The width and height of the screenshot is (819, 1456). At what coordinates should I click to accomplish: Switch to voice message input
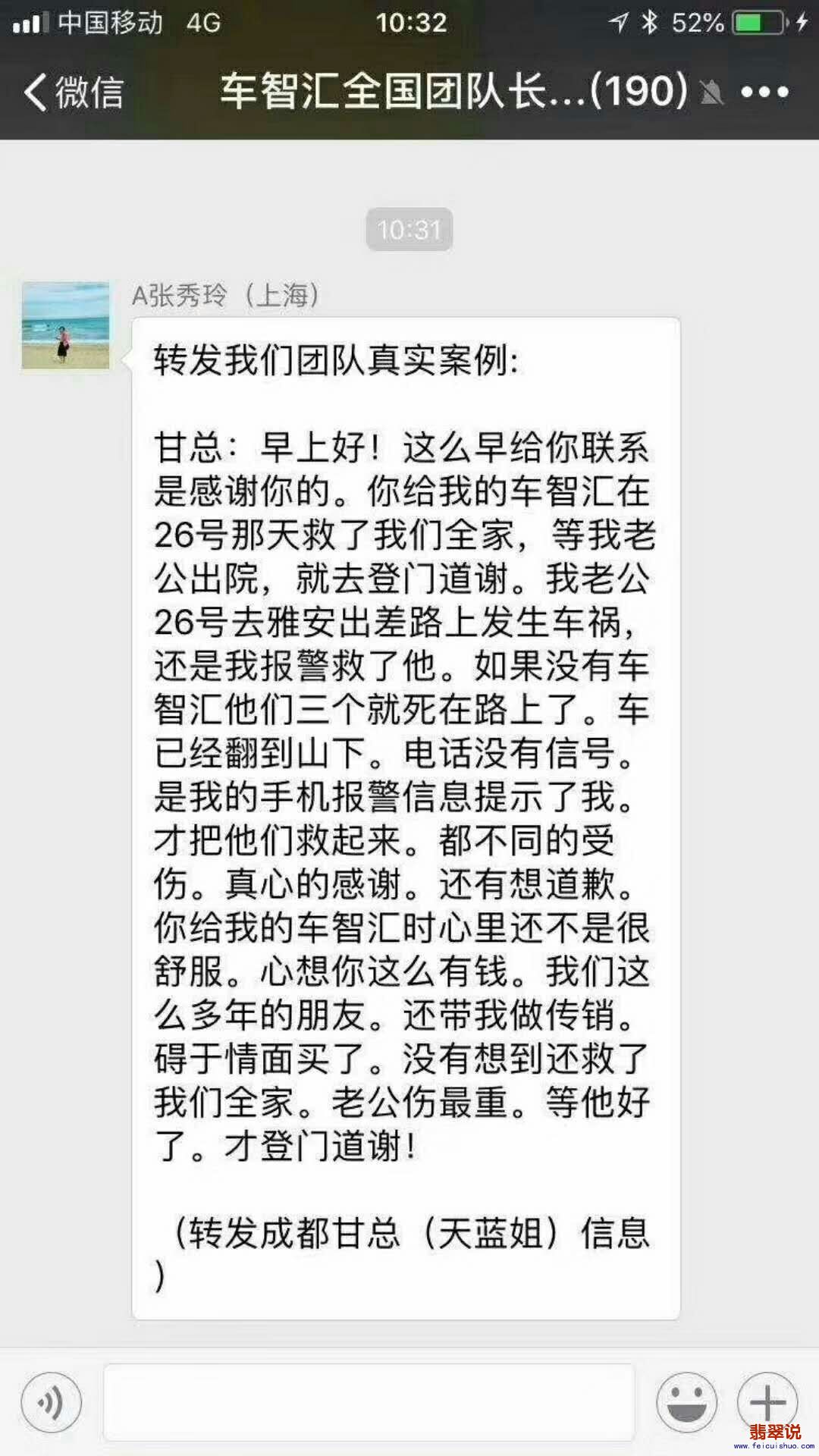(51, 1402)
